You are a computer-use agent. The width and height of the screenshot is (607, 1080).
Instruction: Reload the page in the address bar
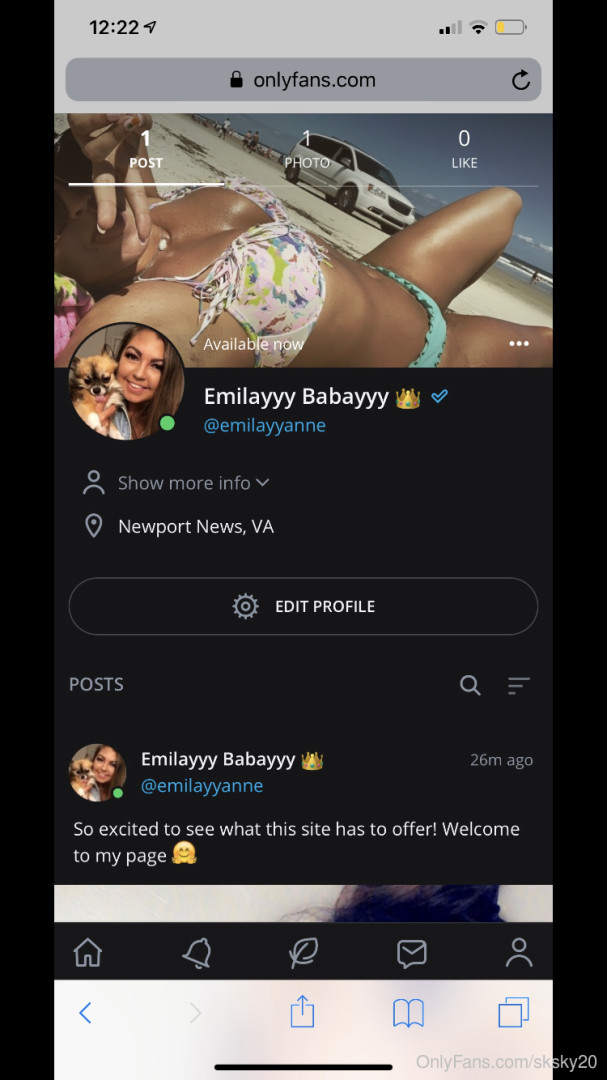520,81
